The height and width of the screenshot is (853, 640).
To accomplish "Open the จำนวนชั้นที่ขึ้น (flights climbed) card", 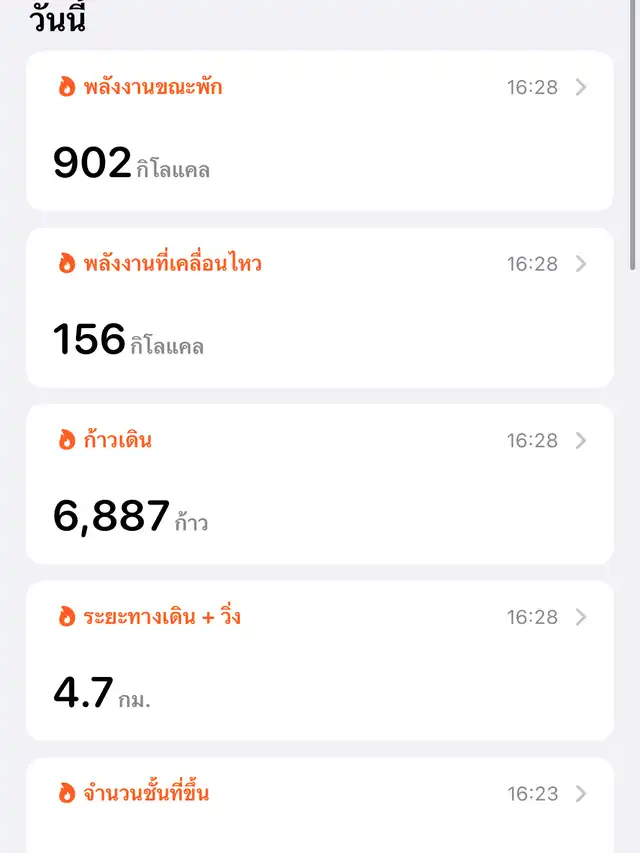I will pyautogui.click(x=319, y=806).
